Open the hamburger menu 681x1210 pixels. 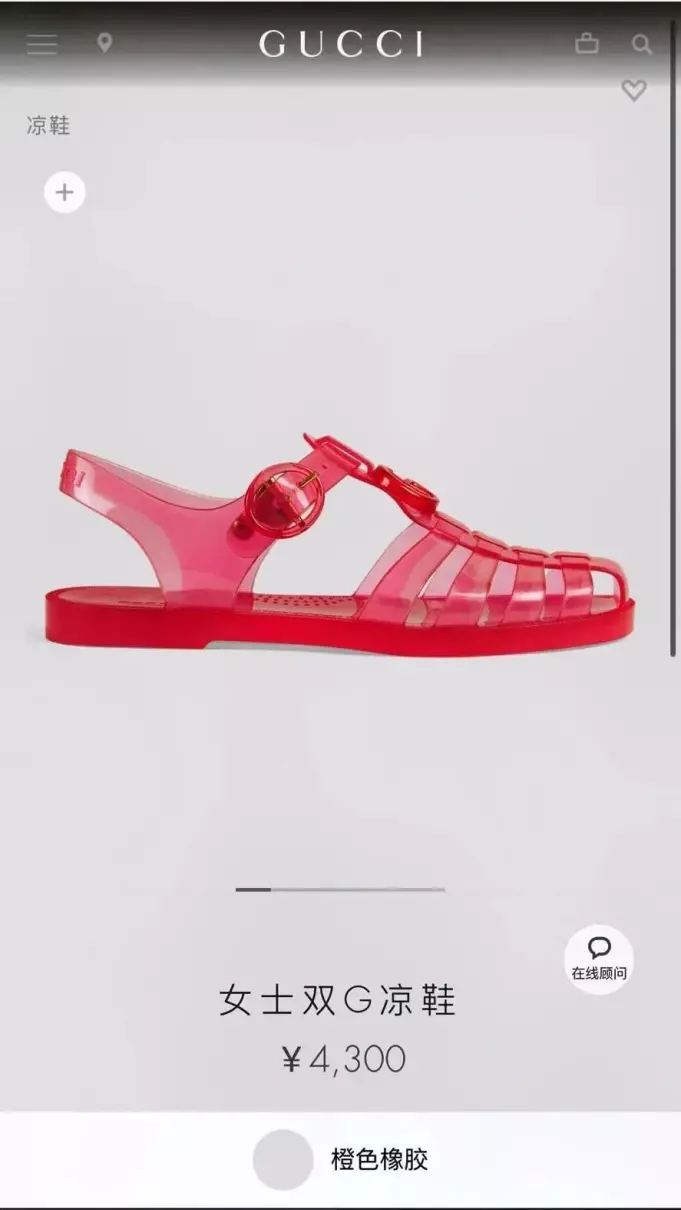pos(41,44)
